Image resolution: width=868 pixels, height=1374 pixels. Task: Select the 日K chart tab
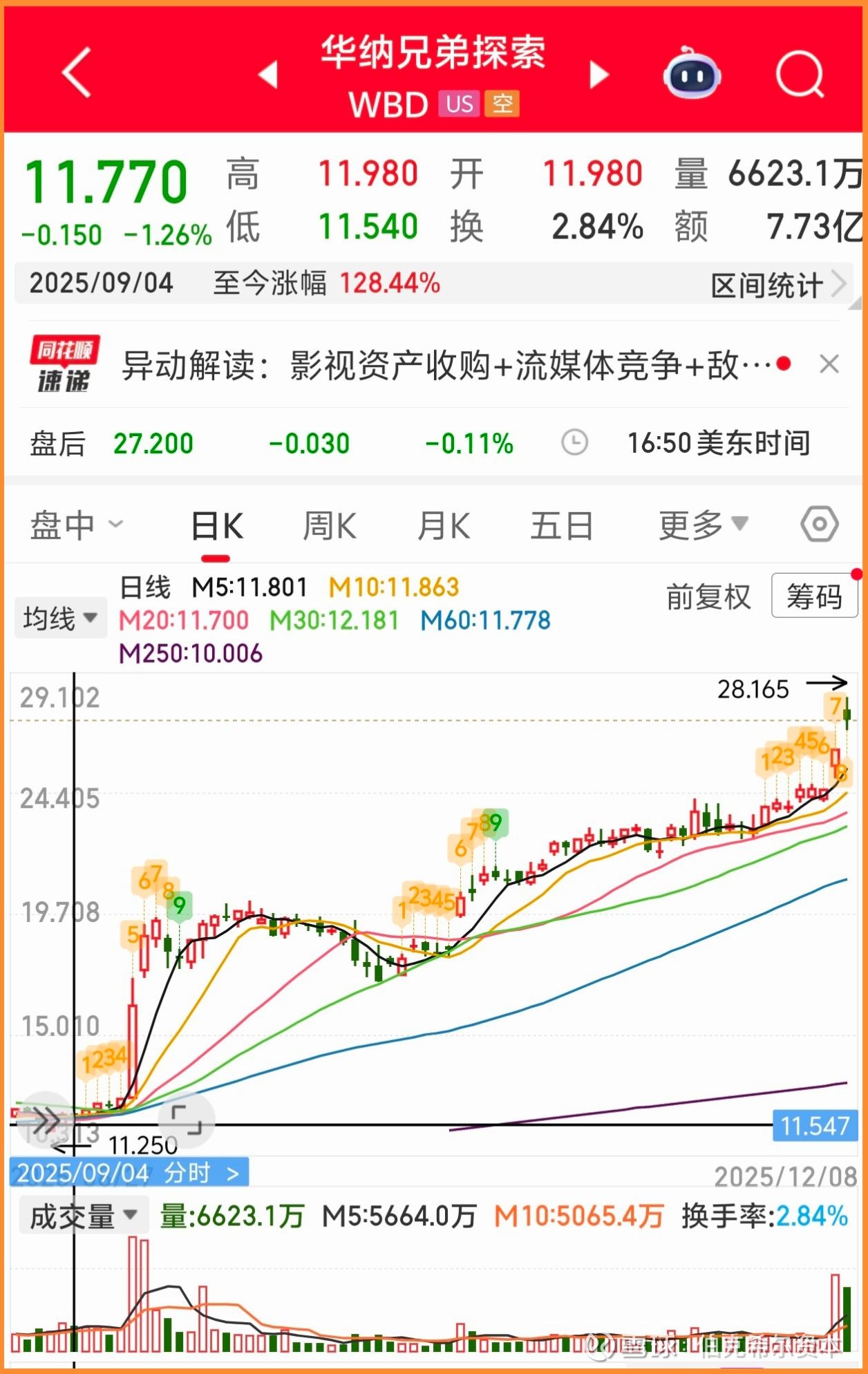tap(216, 527)
